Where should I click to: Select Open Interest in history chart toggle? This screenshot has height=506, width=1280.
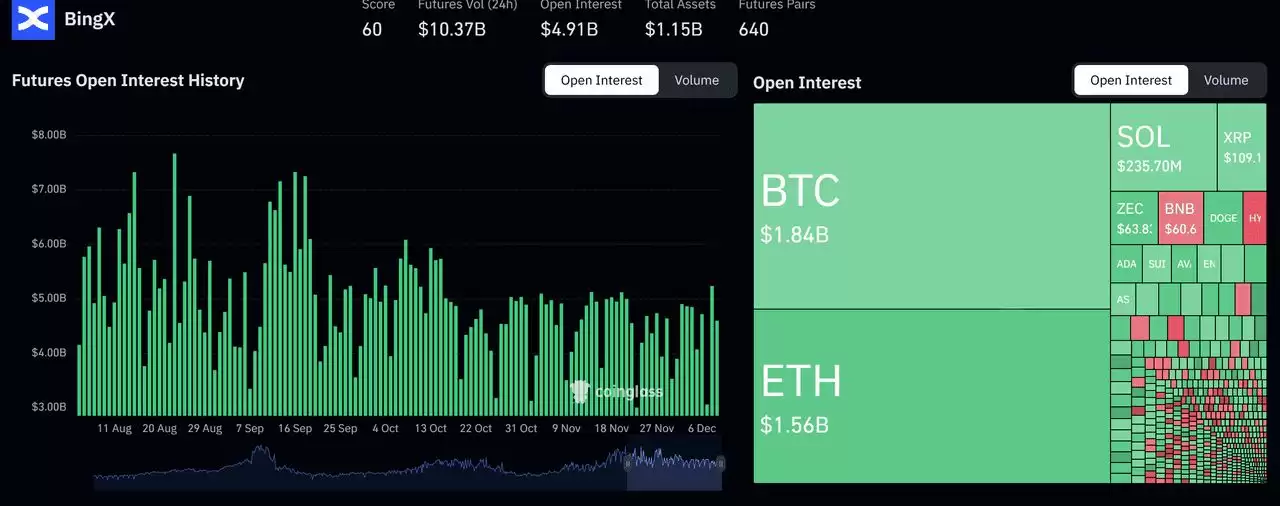[x=601, y=80]
